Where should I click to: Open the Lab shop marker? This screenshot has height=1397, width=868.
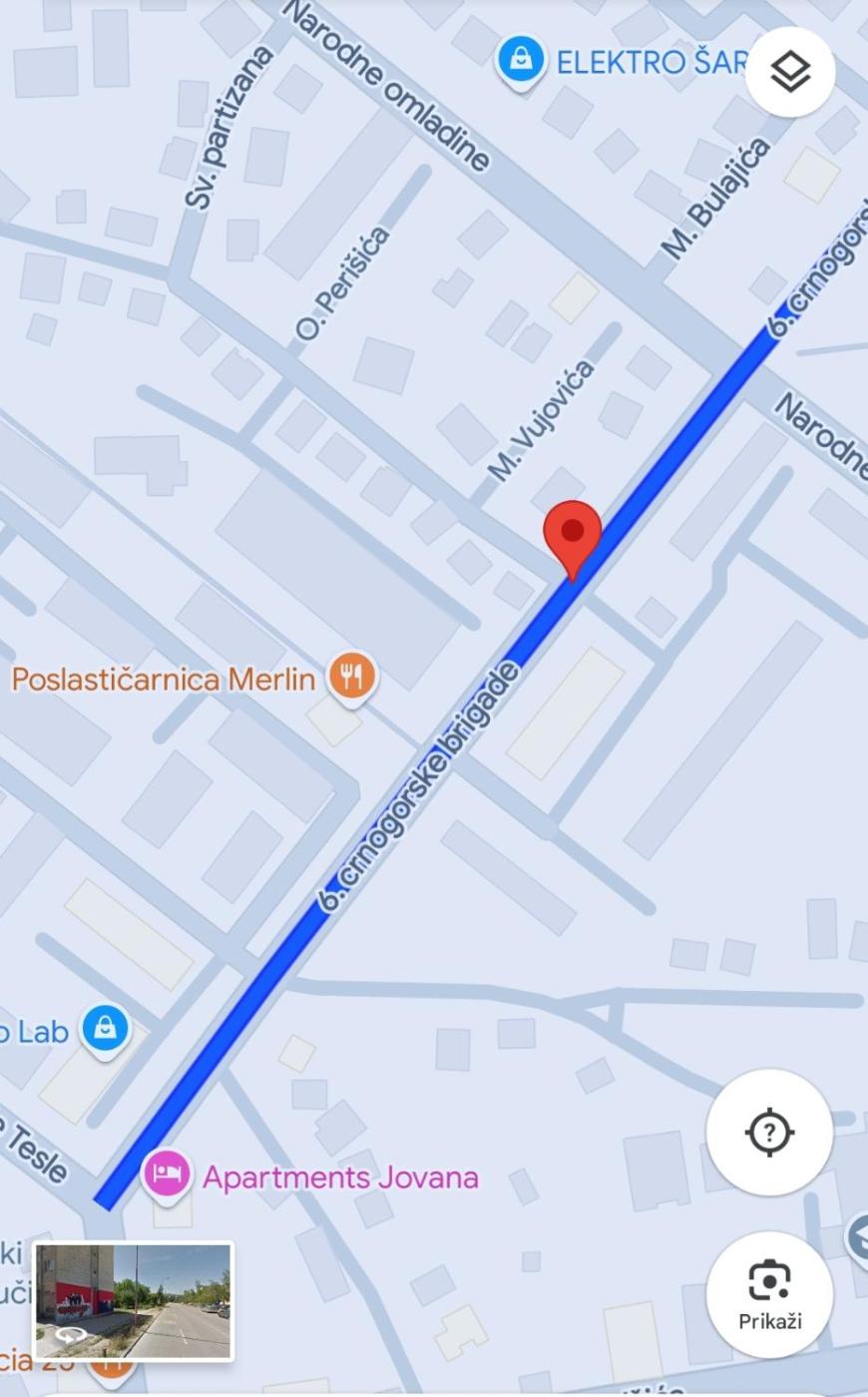(106, 1027)
